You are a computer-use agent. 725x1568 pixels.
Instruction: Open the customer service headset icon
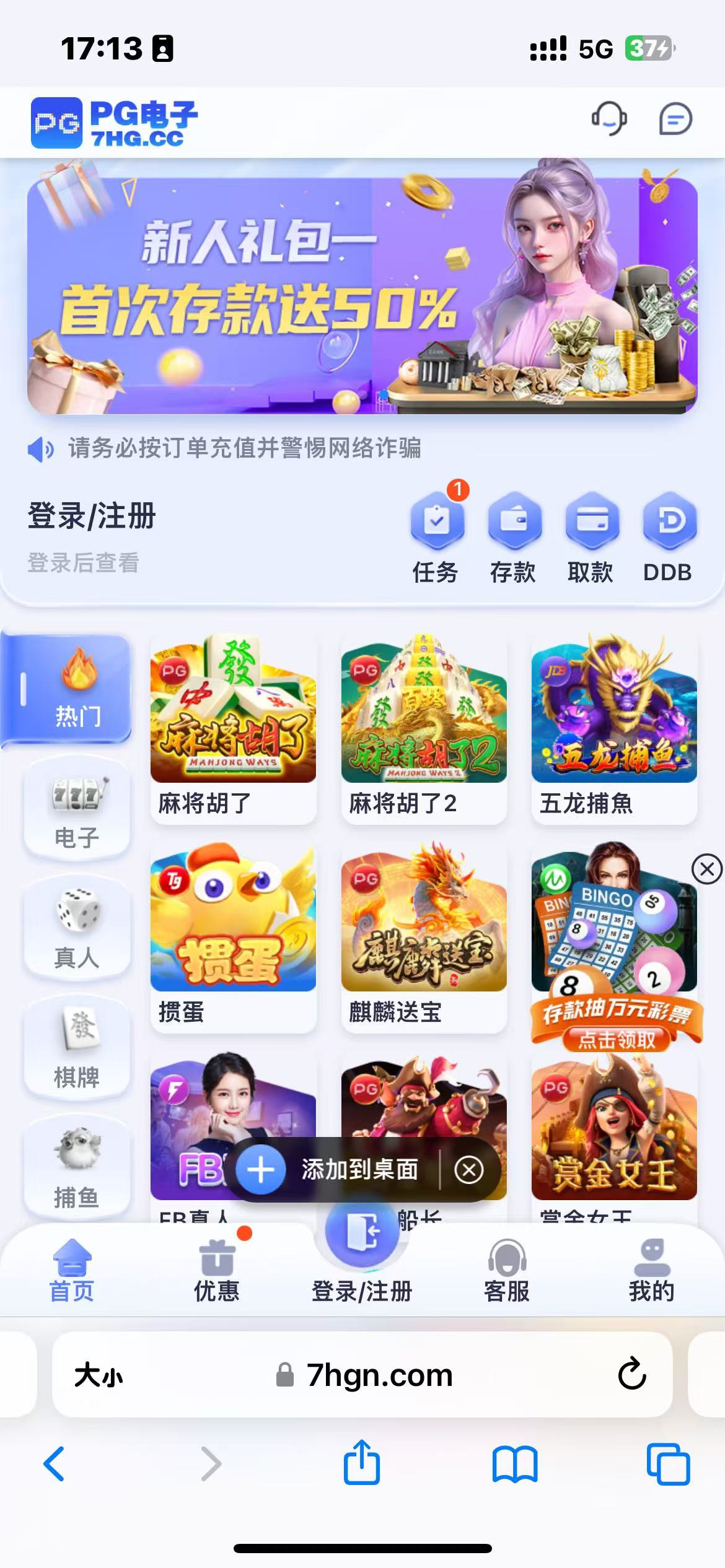point(609,118)
